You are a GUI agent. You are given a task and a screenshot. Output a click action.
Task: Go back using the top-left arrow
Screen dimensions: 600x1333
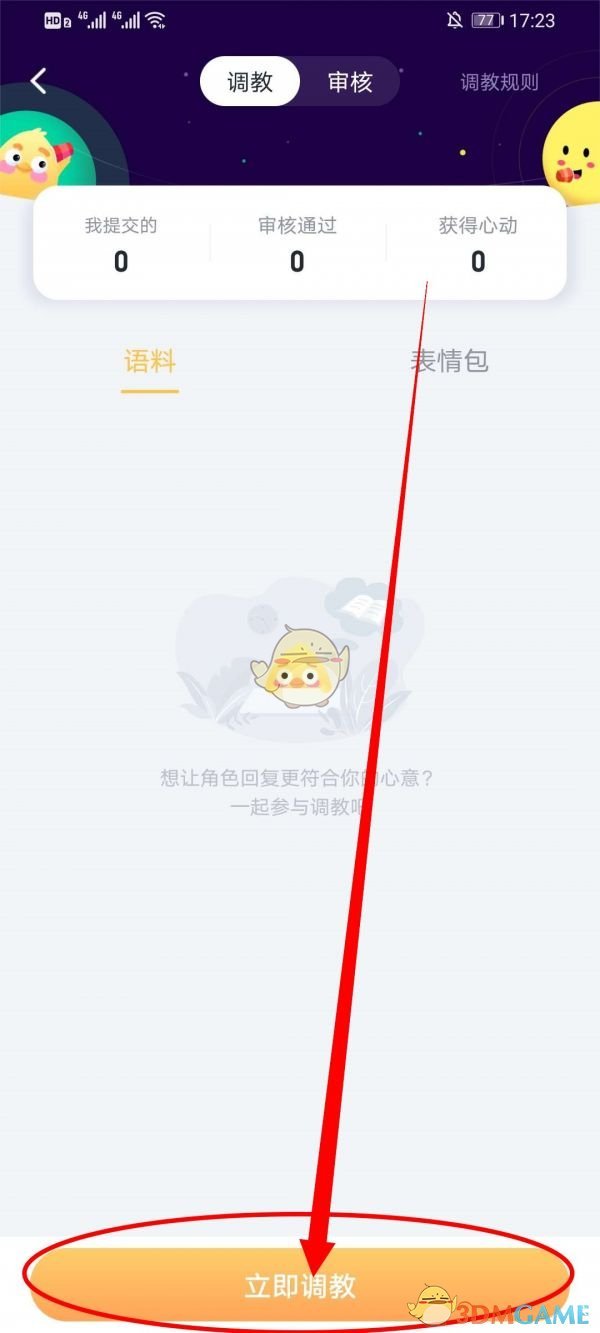pyautogui.click(x=39, y=81)
